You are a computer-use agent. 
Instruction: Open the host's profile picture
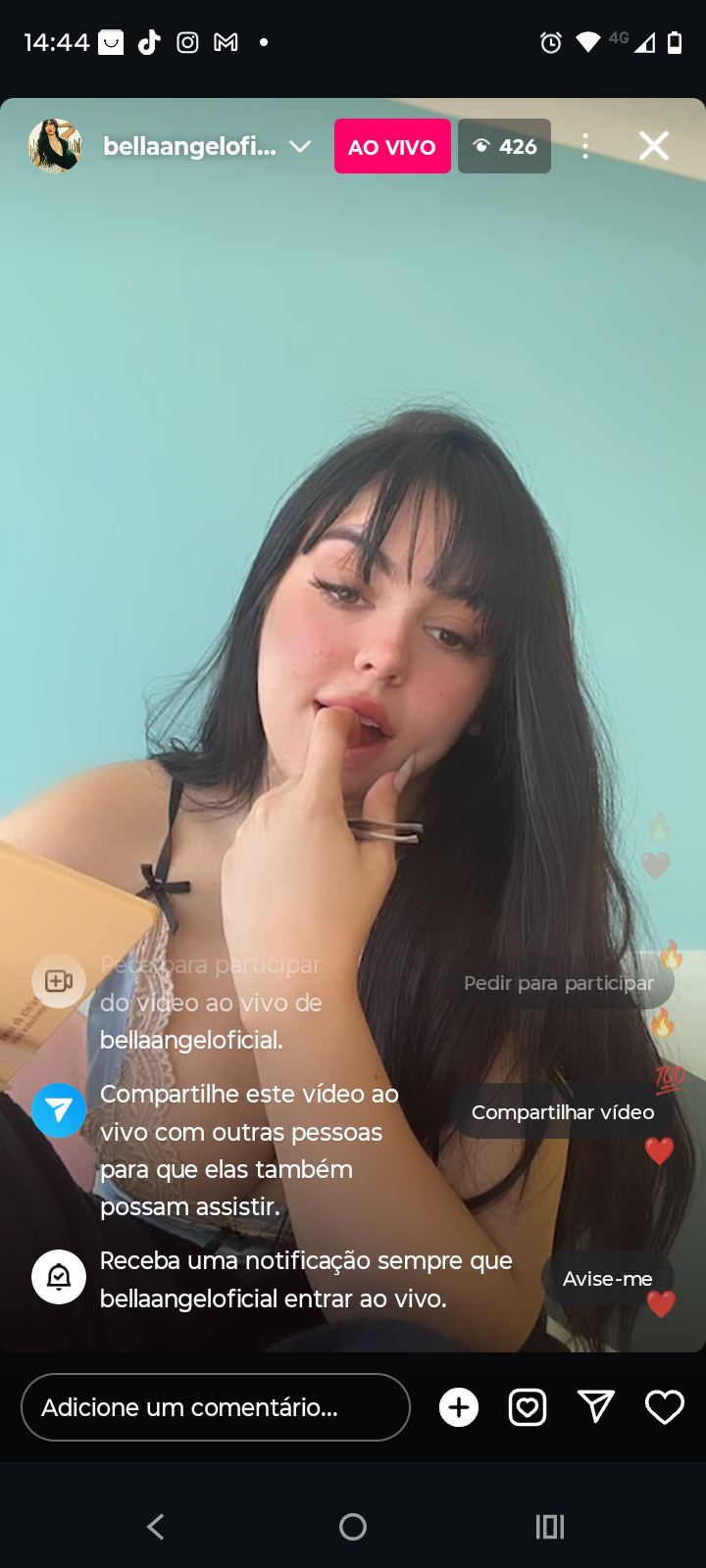click(x=55, y=146)
